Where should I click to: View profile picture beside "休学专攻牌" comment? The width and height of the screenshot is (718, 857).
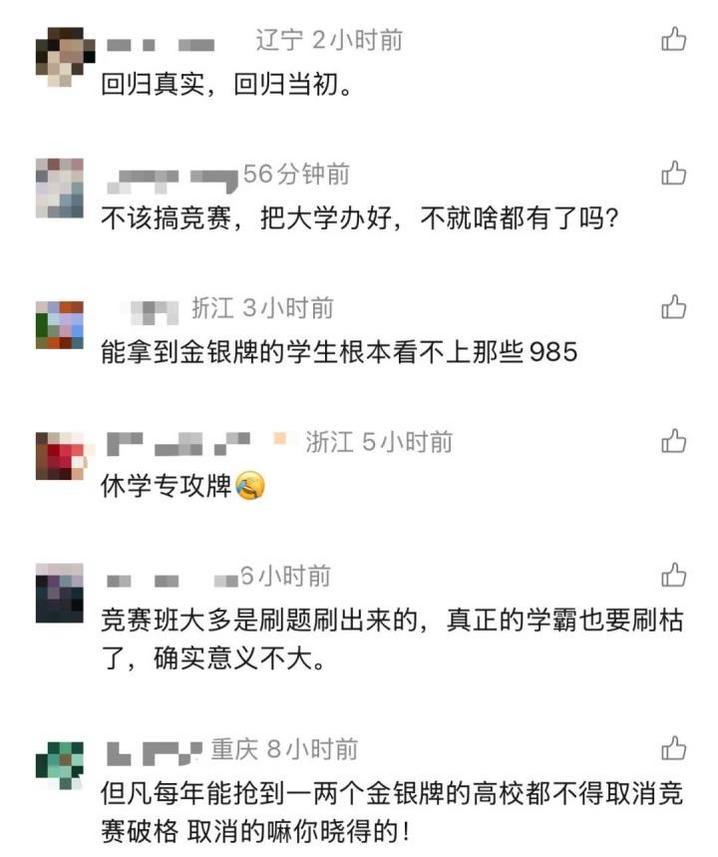pos(59,458)
